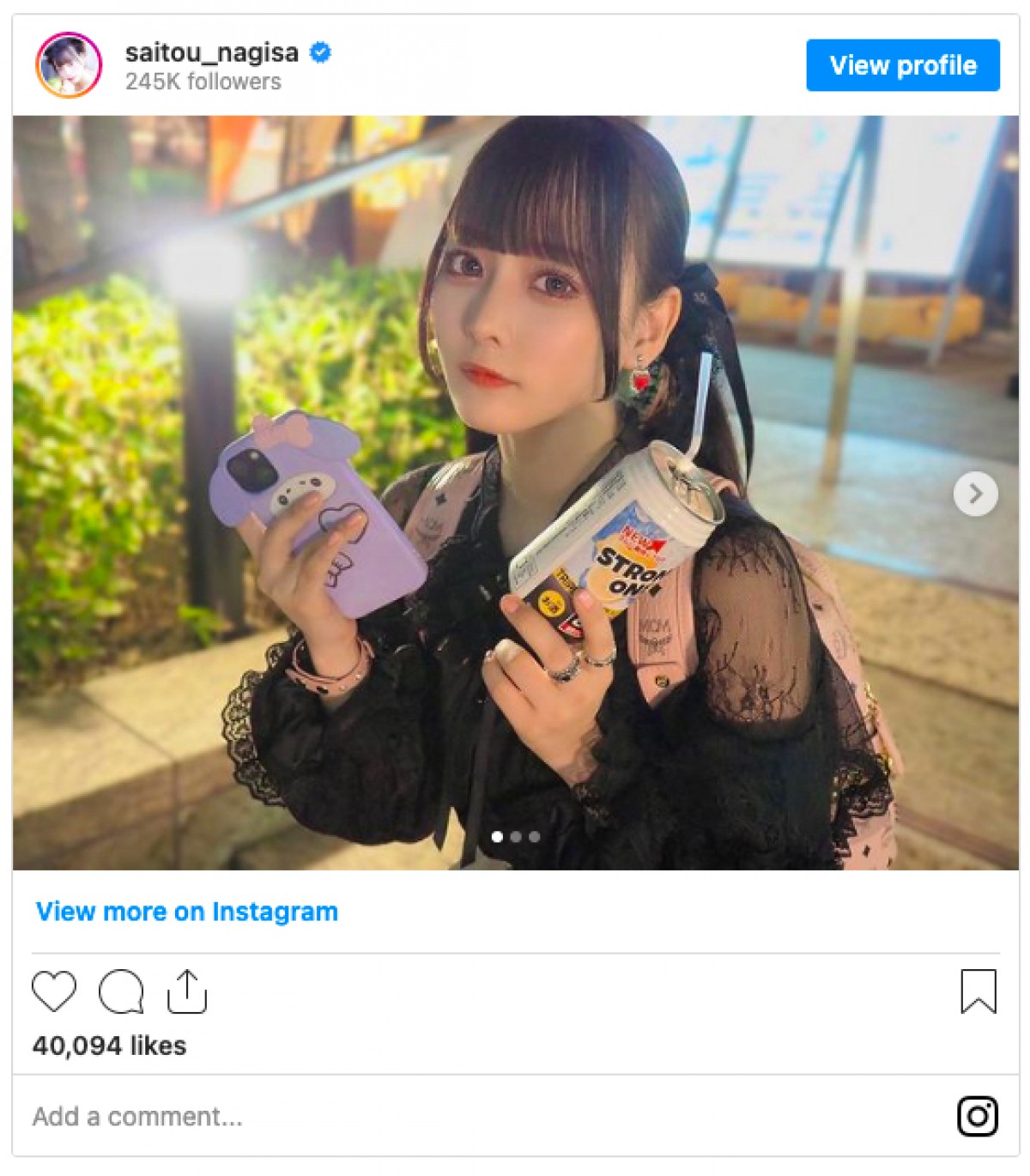1030x1176 pixels.
Task: Tap the saitou_nagisa username link
Action: (x=211, y=53)
